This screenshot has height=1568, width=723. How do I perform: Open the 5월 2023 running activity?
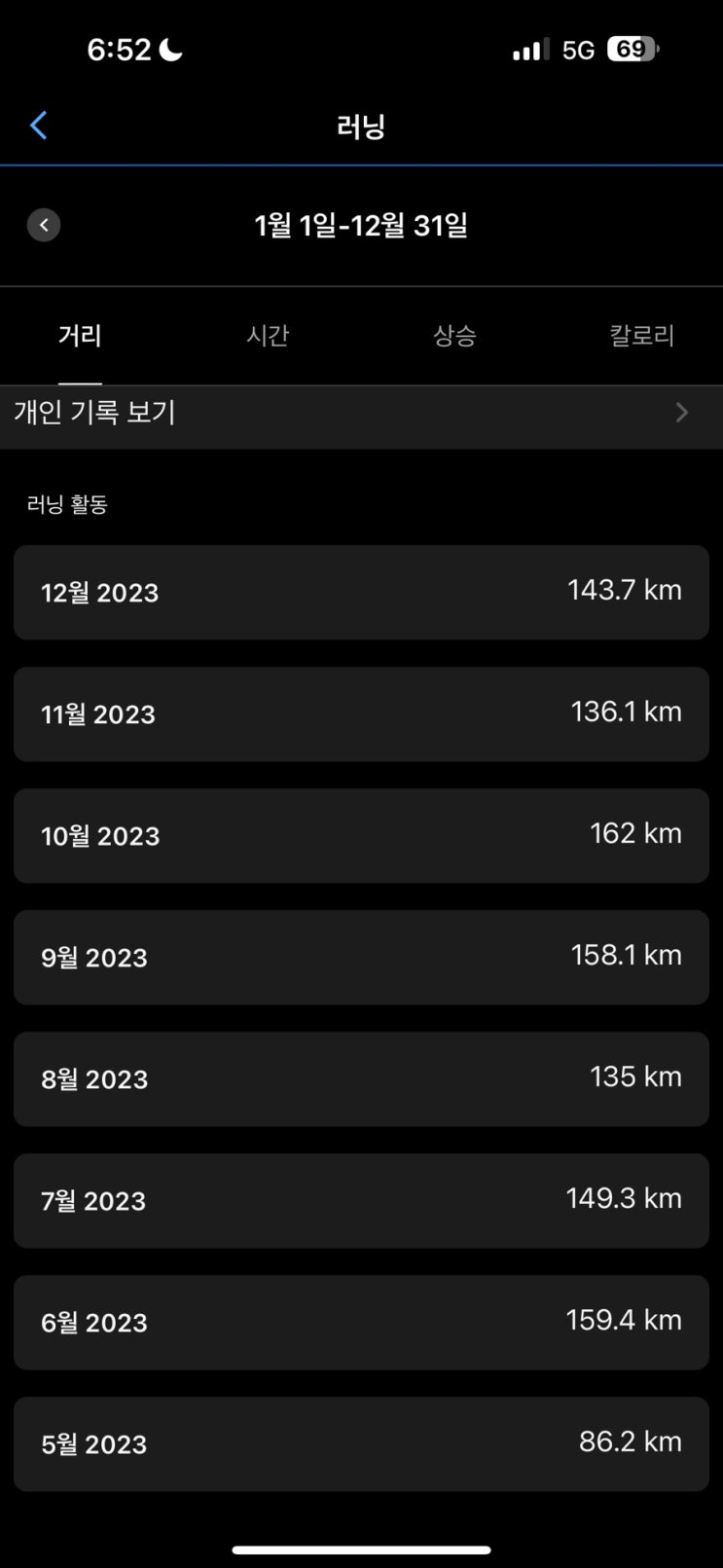click(361, 1443)
